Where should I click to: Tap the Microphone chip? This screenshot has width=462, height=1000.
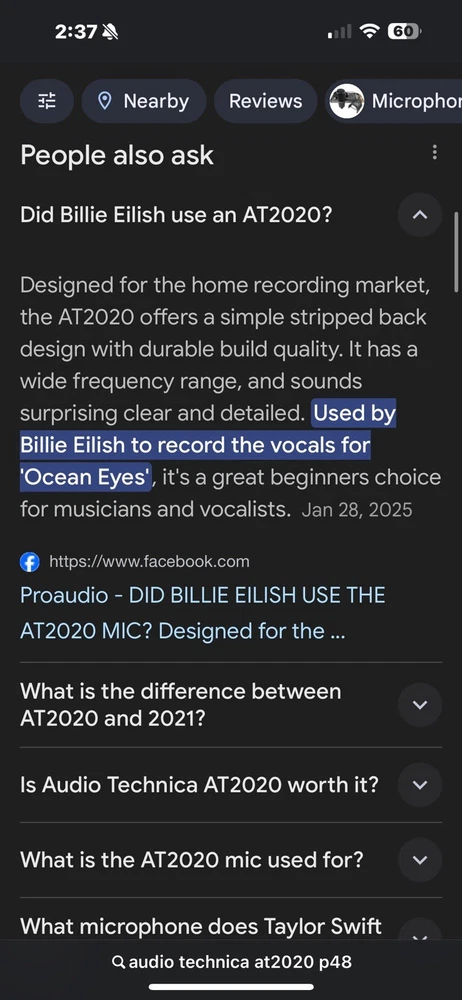(x=394, y=101)
